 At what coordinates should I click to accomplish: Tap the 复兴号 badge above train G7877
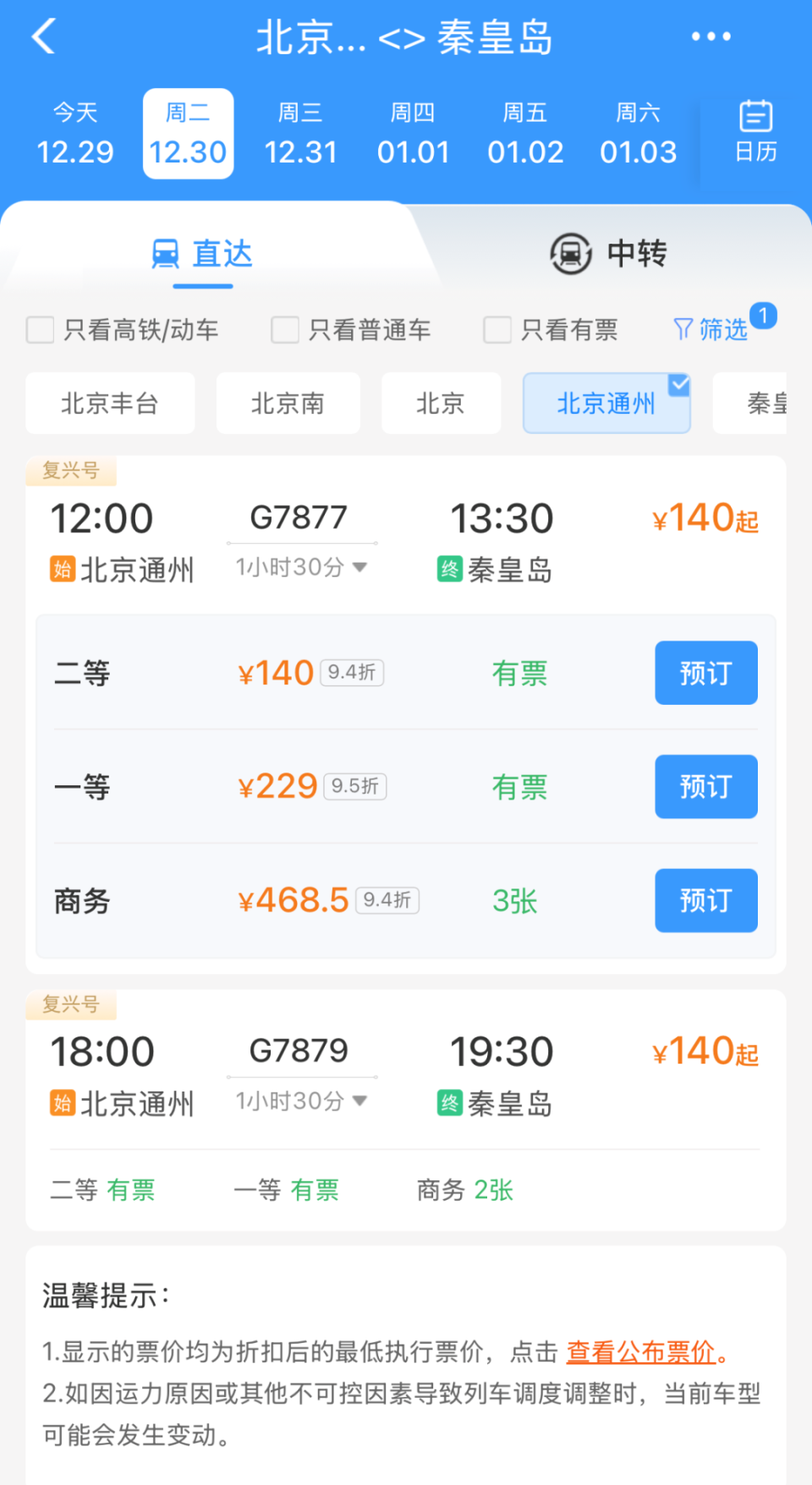(71, 471)
